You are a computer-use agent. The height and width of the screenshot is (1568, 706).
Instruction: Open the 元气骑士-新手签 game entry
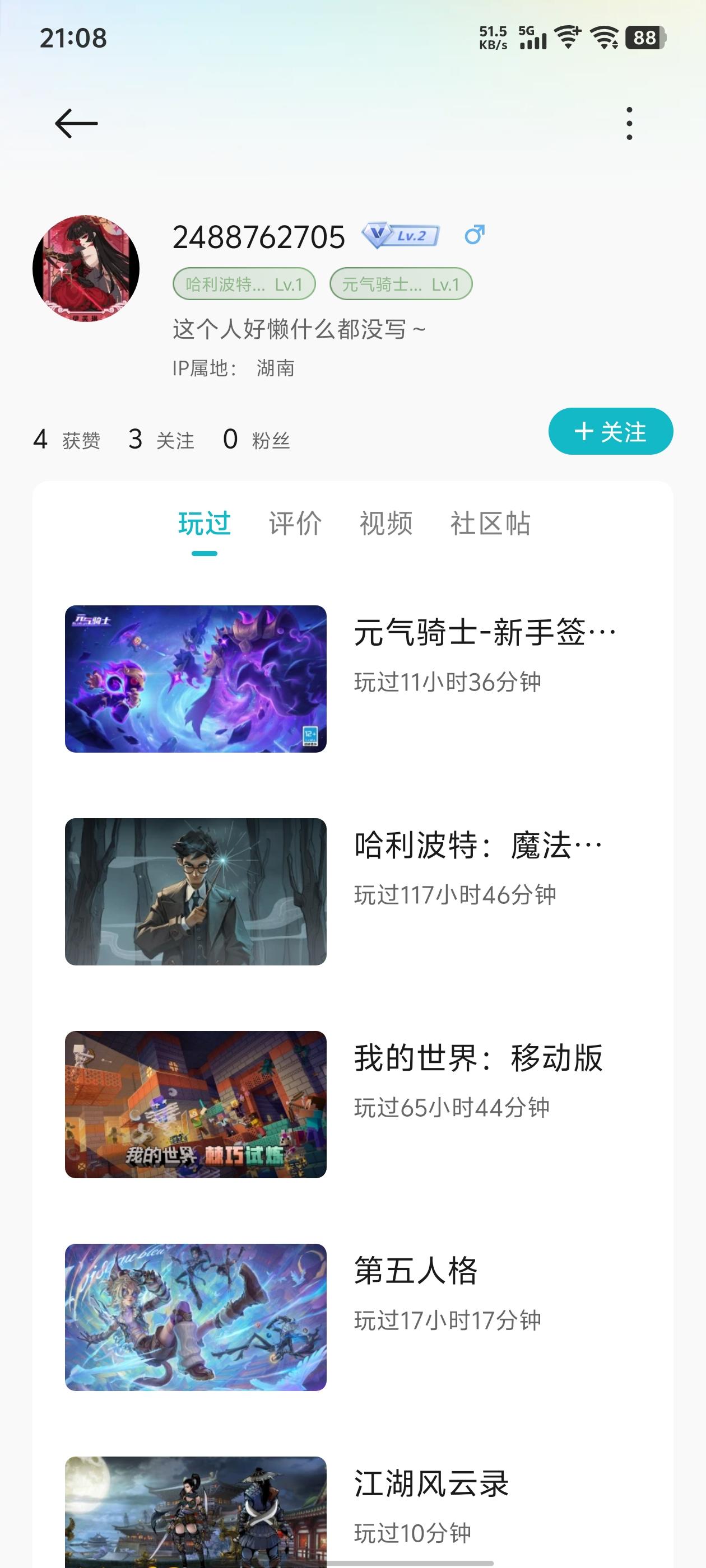[354, 679]
